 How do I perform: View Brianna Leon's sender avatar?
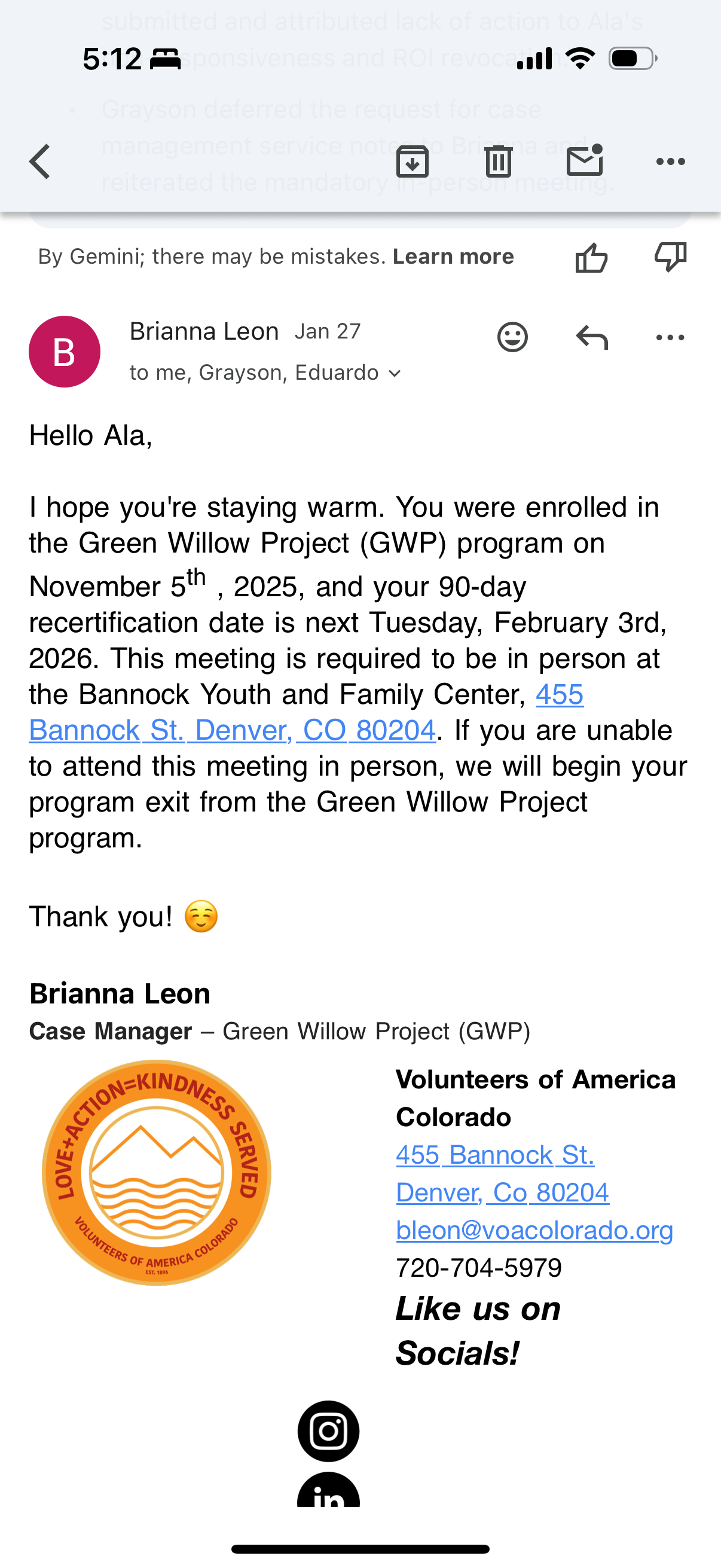[65, 352]
